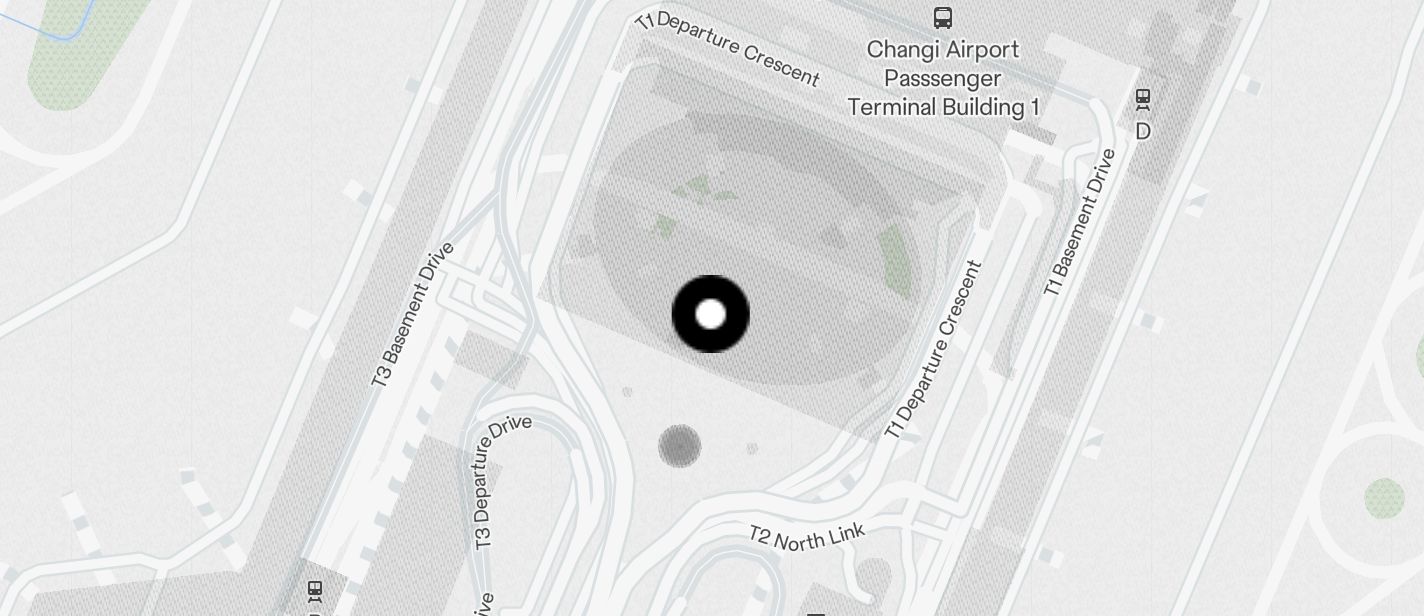
Task: Tap the black location pin marker
Action: [x=710, y=314]
